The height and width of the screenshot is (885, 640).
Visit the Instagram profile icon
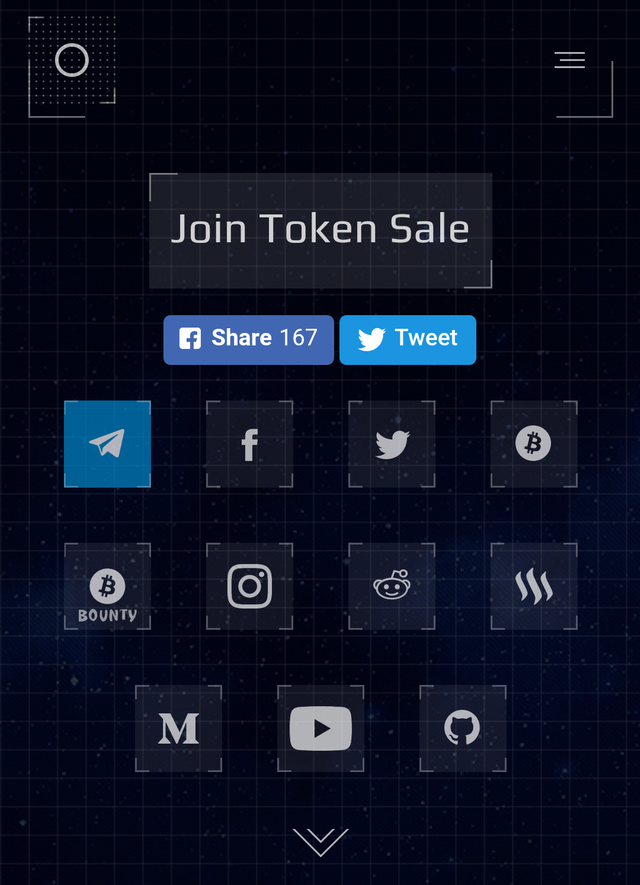click(249, 587)
